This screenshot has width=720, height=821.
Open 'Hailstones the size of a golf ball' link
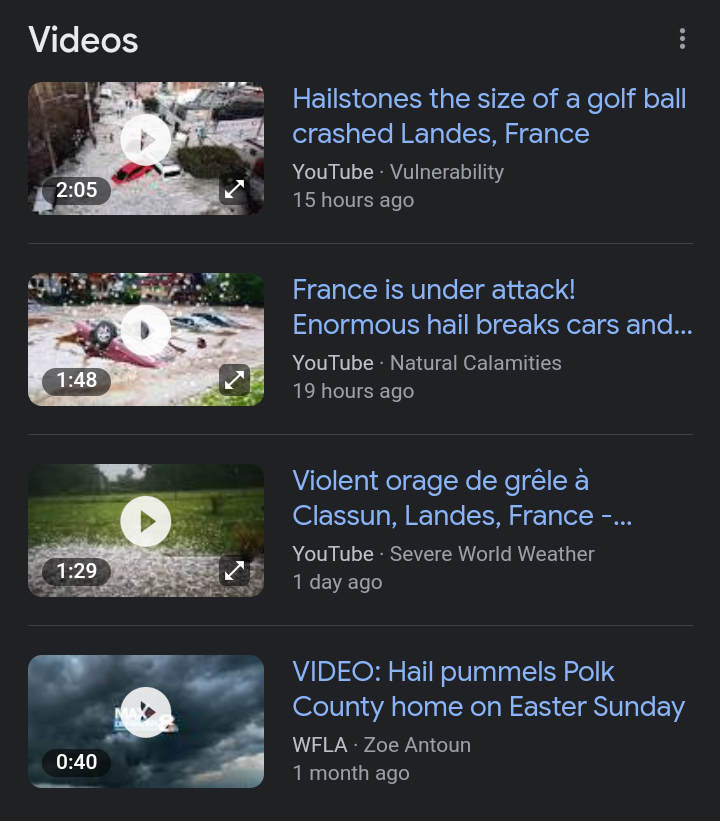(489, 116)
